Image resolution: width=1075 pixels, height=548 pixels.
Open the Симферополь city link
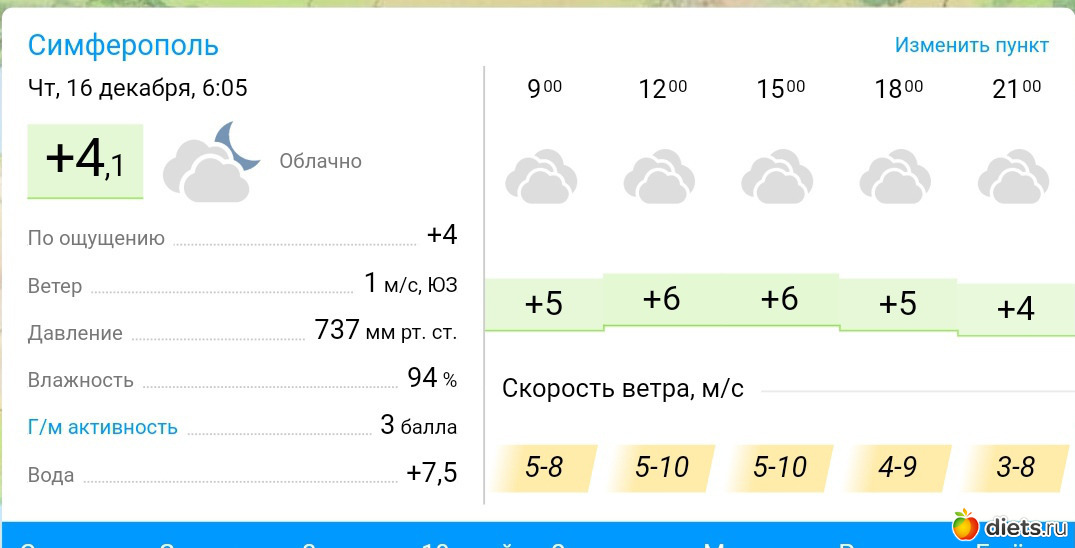[123, 45]
